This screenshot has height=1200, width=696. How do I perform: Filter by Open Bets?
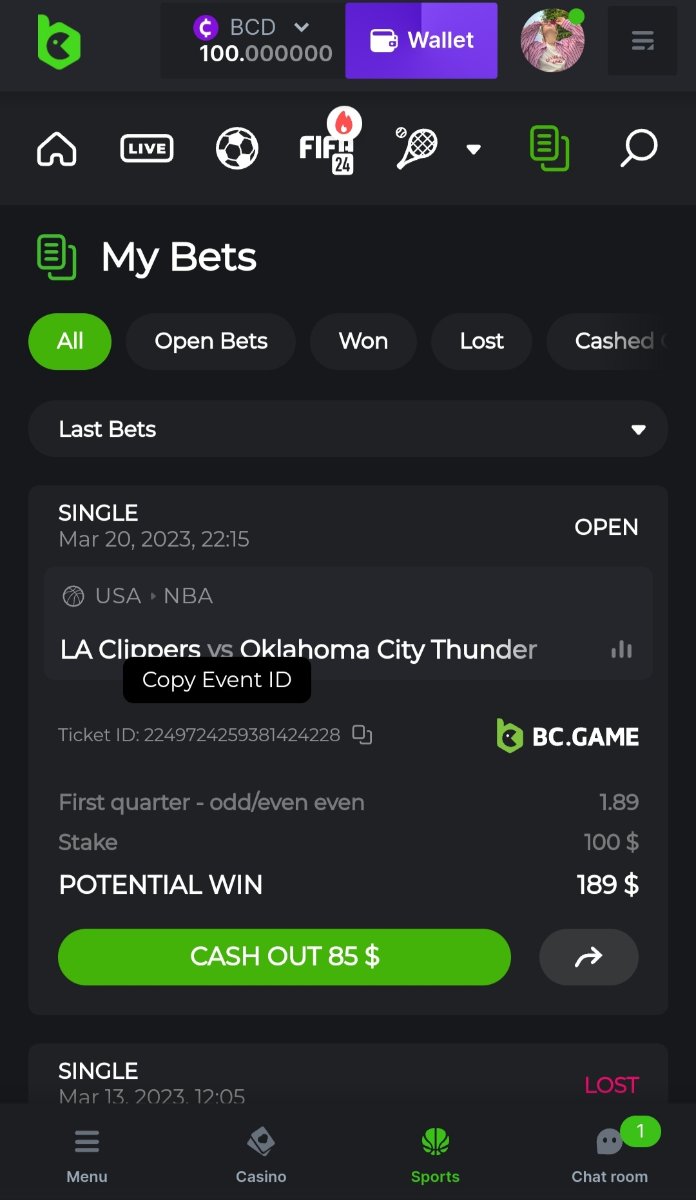click(211, 341)
